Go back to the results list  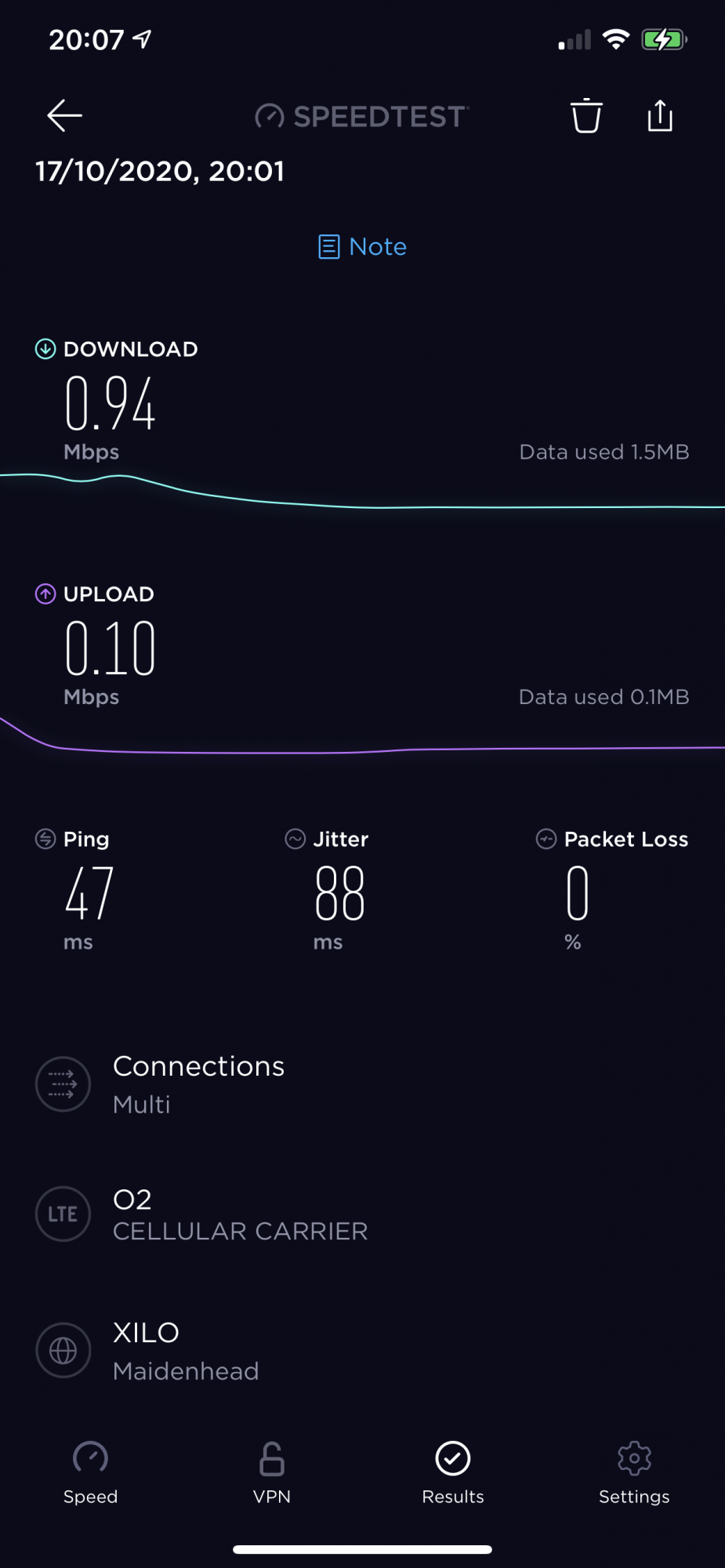tap(64, 116)
